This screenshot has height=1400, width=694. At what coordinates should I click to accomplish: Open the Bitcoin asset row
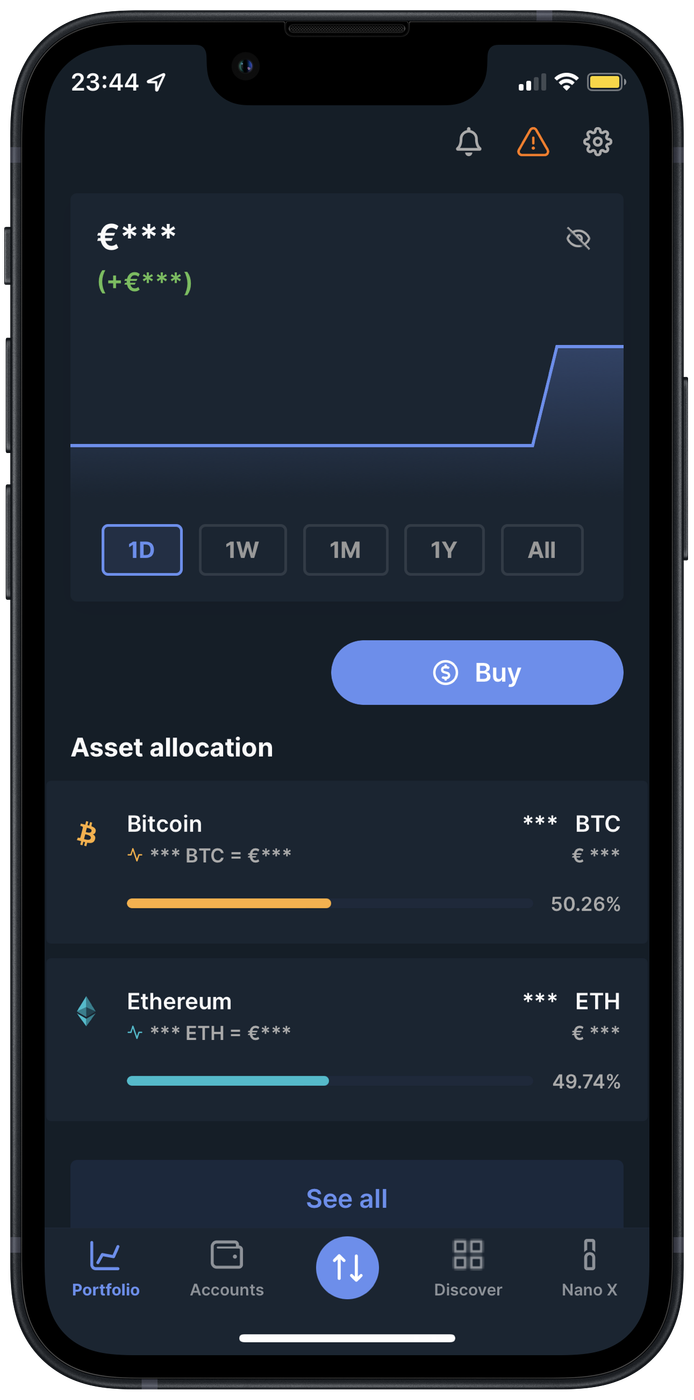click(346, 862)
